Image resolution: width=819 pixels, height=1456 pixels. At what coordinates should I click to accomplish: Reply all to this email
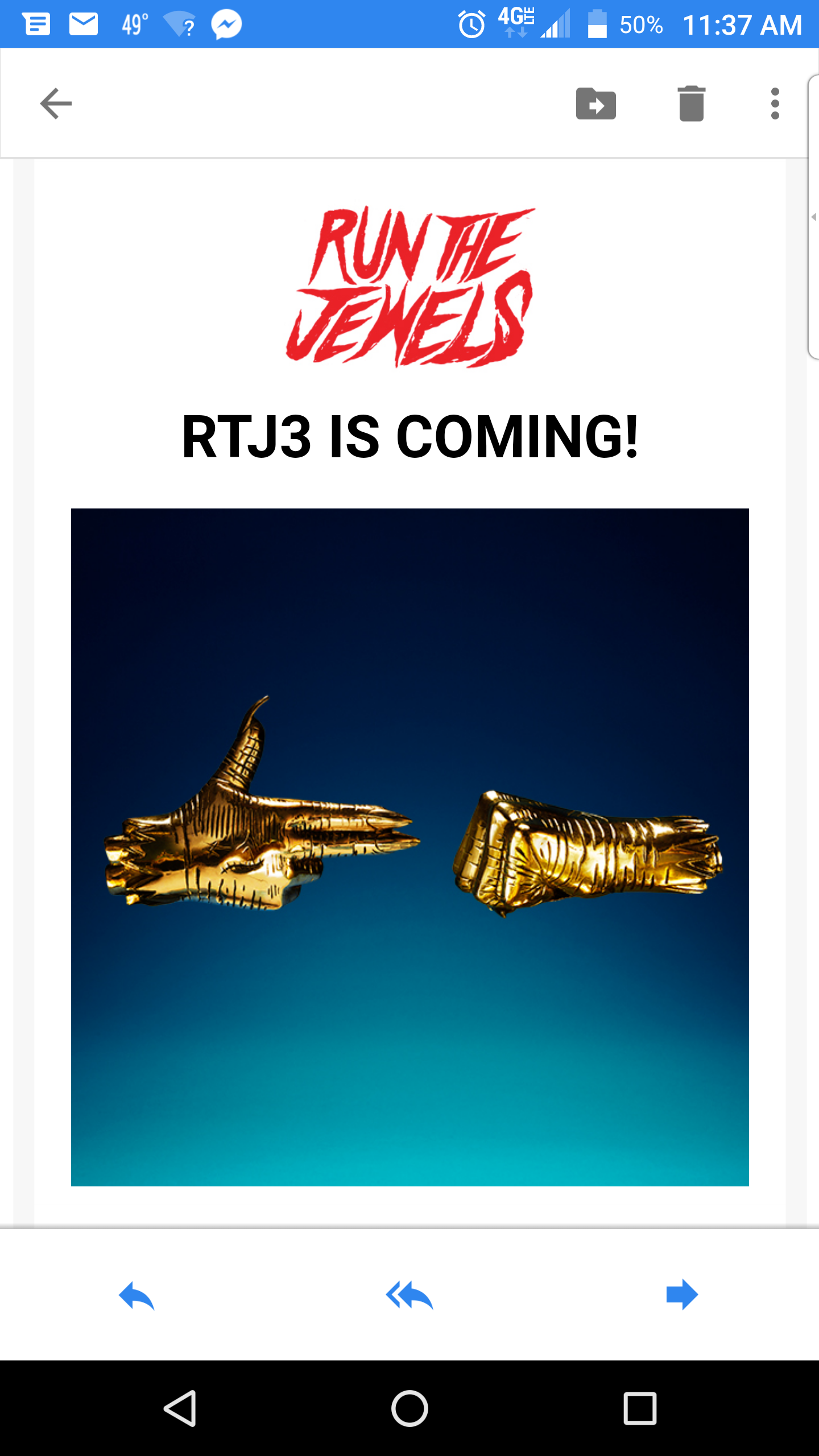pyautogui.click(x=409, y=1296)
